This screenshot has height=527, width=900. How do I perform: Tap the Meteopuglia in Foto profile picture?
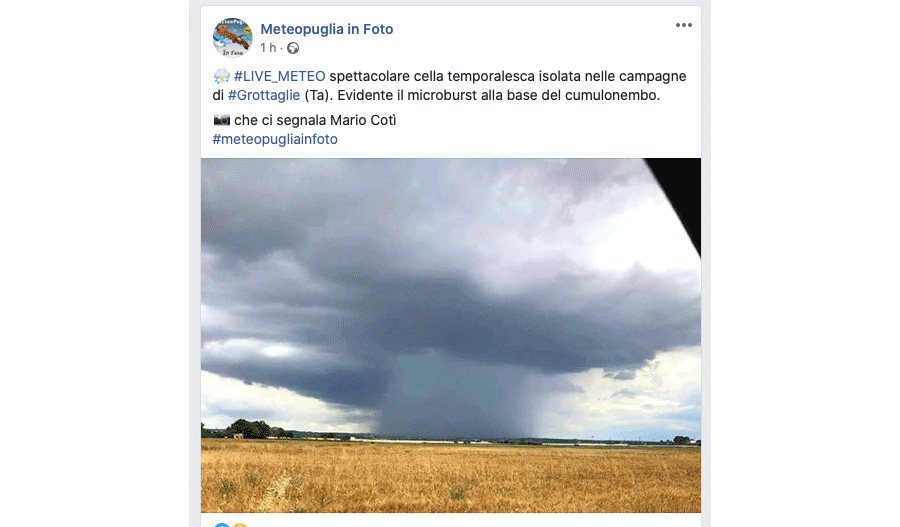pos(232,38)
